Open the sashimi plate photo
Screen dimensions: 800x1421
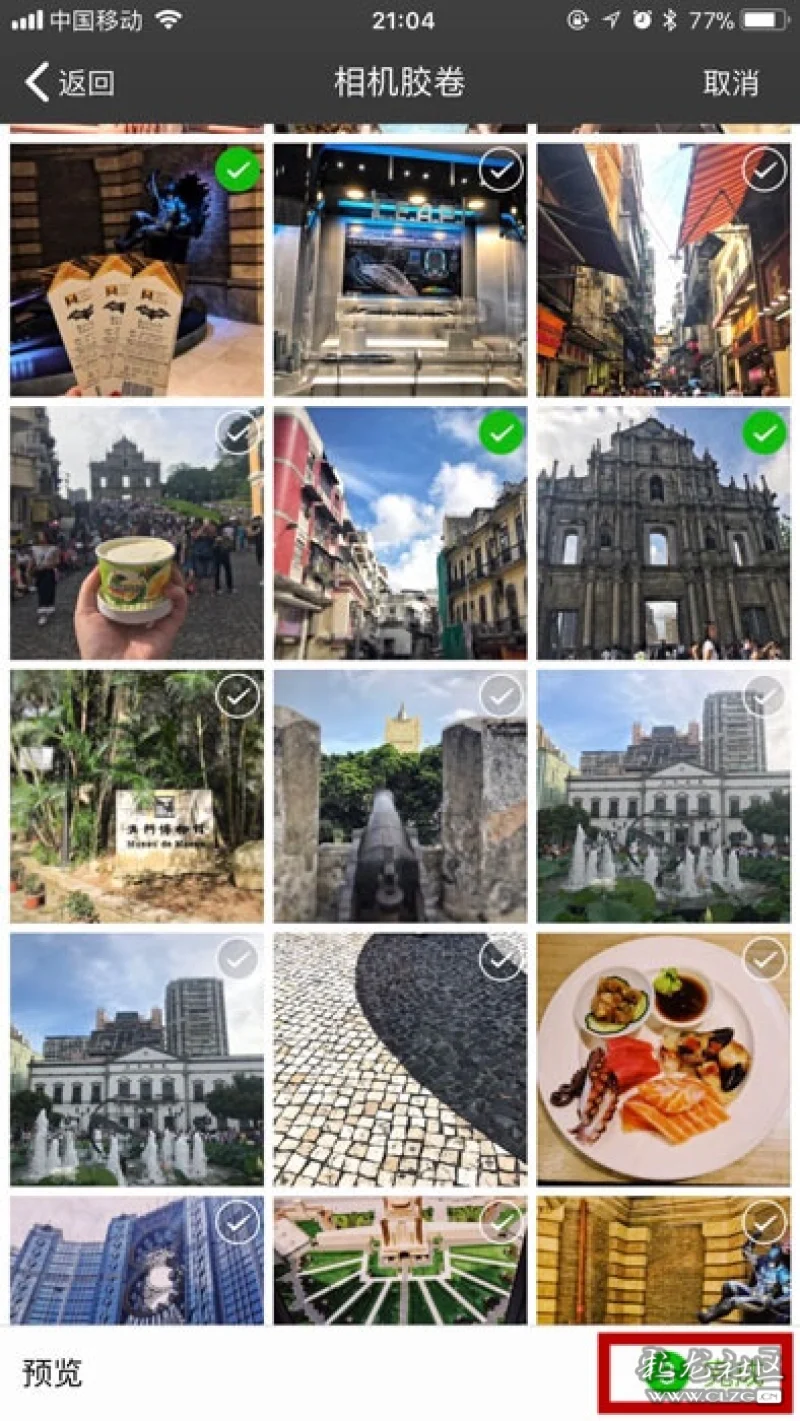(664, 1060)
